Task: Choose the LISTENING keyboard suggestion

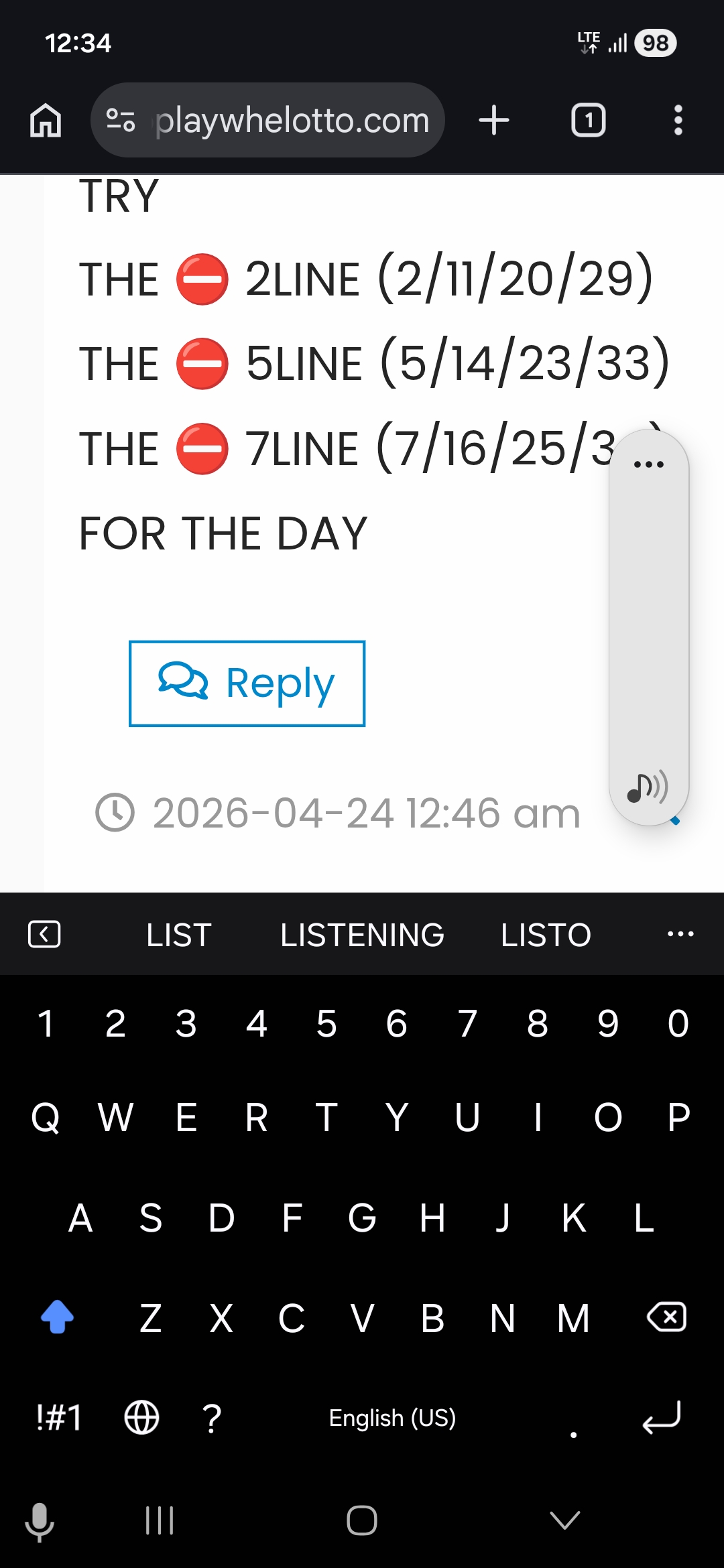Action: point(362,935)
